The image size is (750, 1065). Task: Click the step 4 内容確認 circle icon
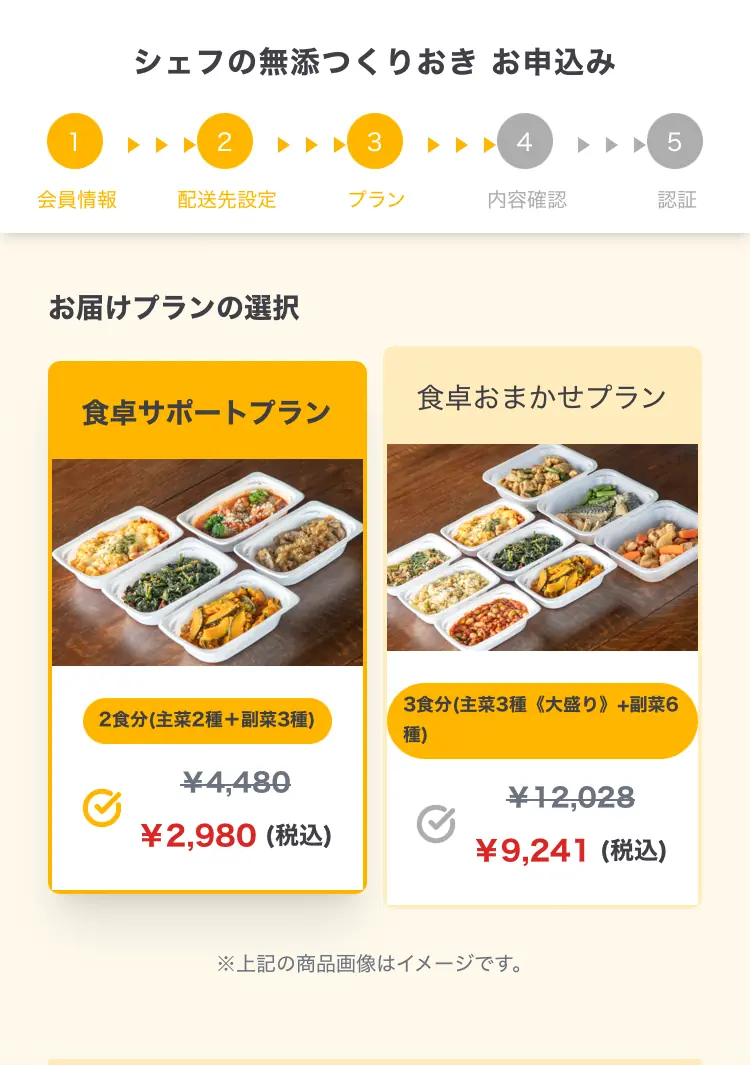pos(524,141)
